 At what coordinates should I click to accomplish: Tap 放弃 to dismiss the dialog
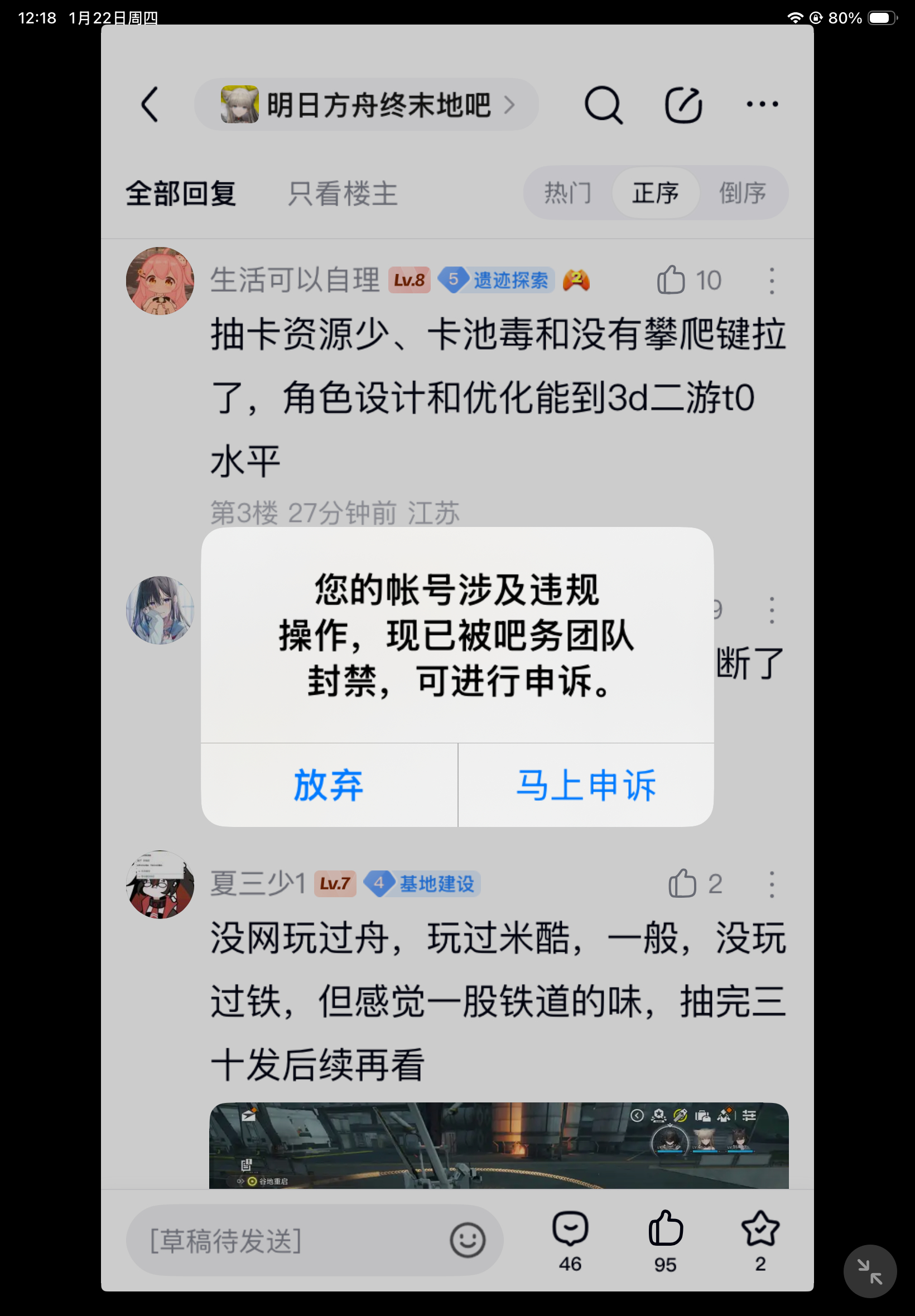[329, 785]
